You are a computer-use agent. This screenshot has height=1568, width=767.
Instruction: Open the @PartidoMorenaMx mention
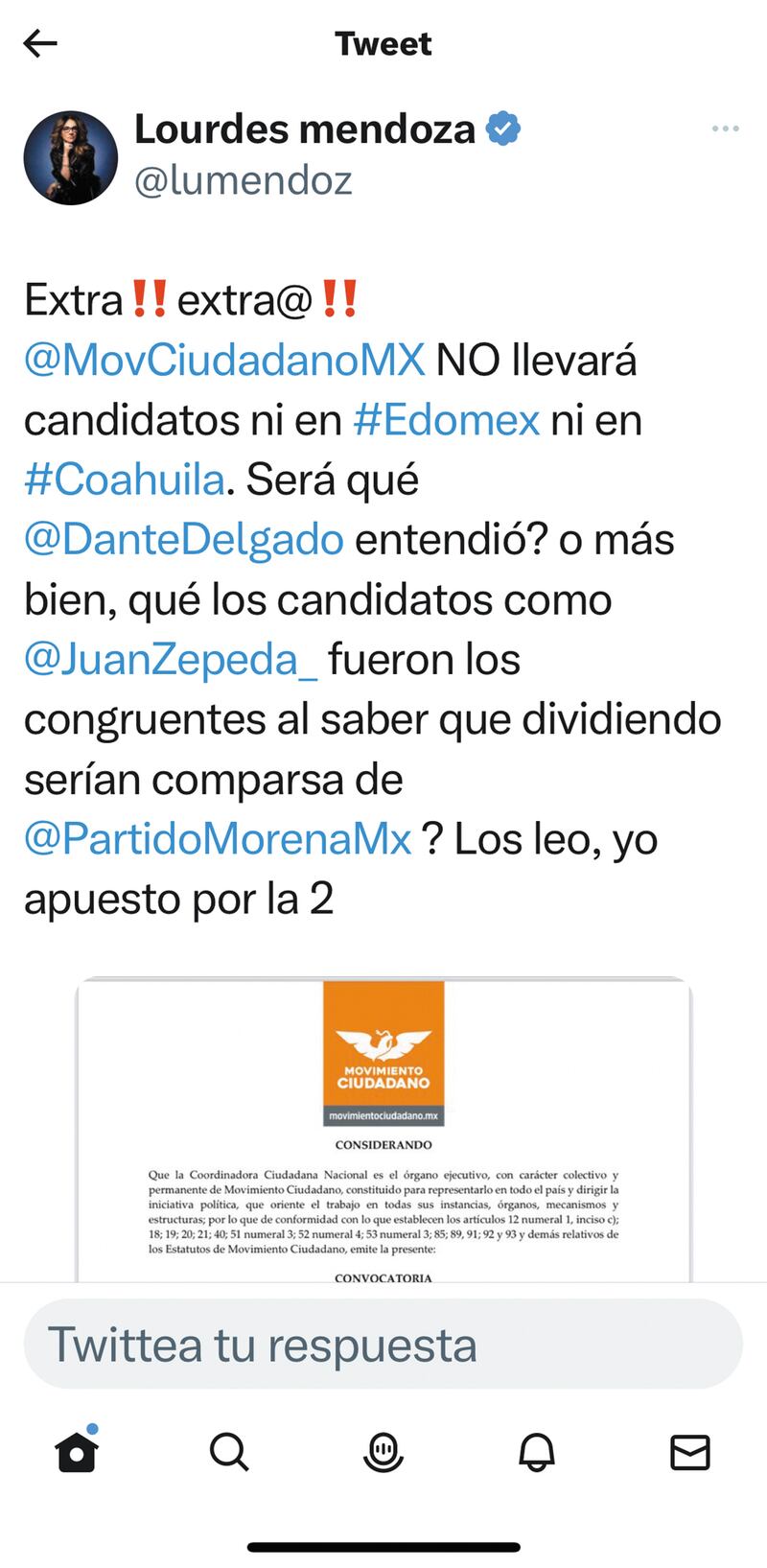coord(218,839)
